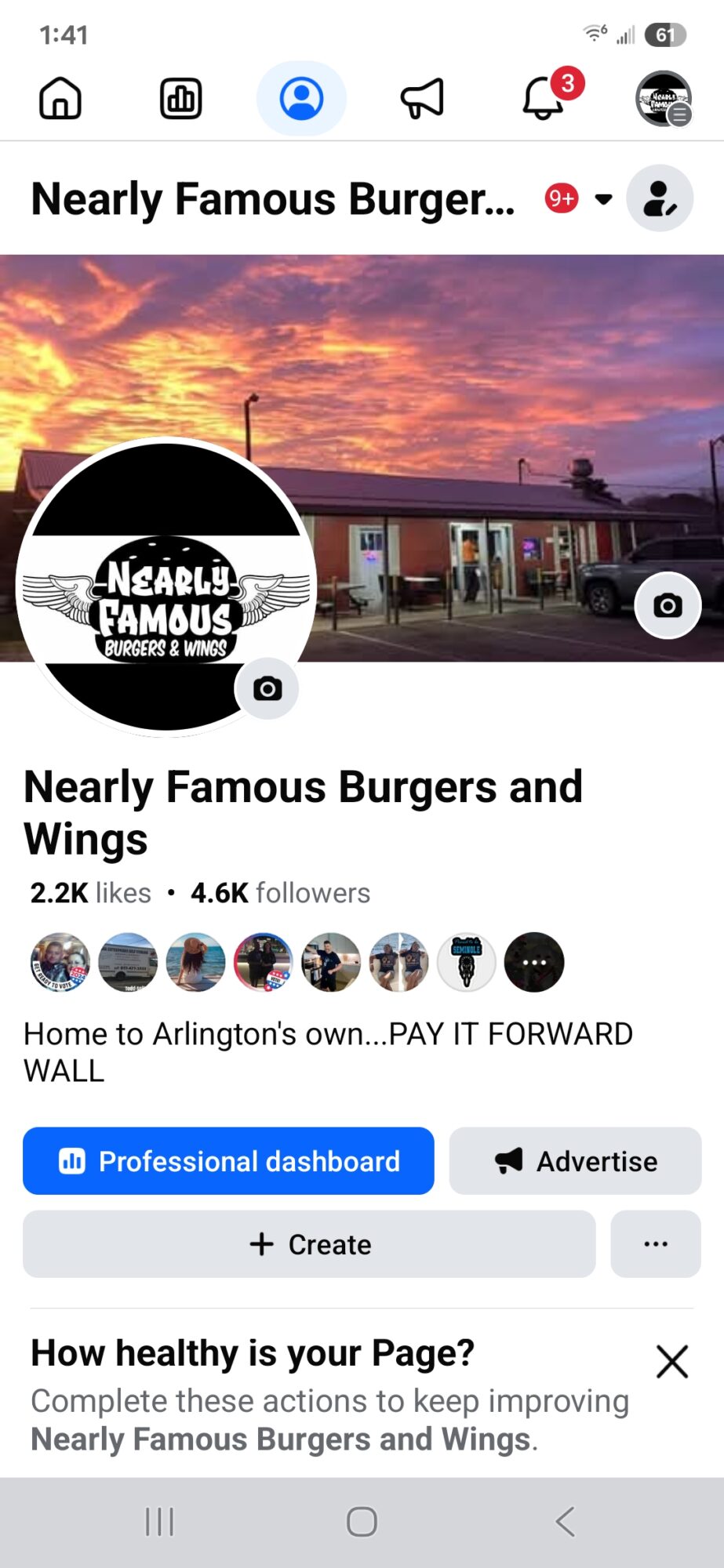Open the more followers dots bubble
Screen dimensions: 724x1568
tap(534, 963)
